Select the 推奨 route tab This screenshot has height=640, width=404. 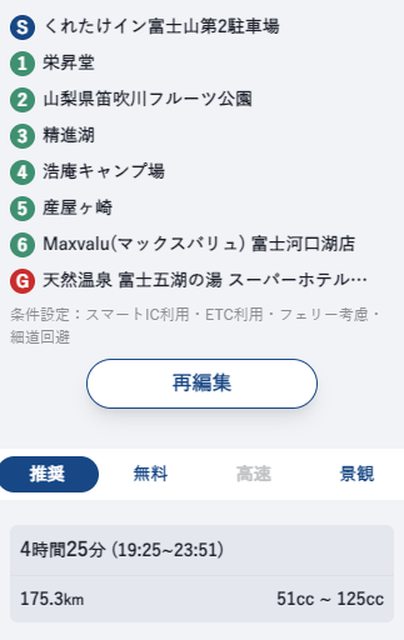tap(47, 474)
